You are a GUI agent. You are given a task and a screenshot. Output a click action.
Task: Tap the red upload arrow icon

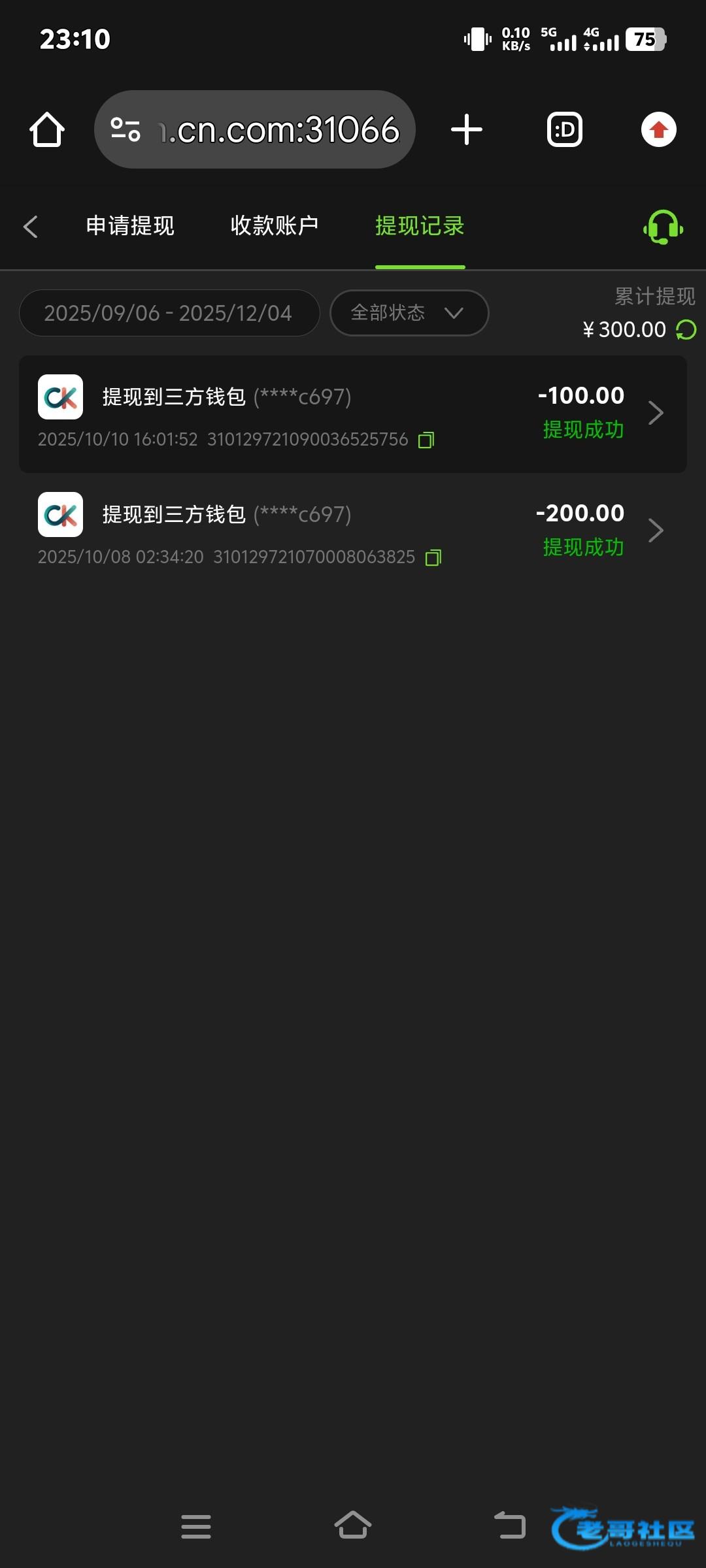(x=658, y=129)
